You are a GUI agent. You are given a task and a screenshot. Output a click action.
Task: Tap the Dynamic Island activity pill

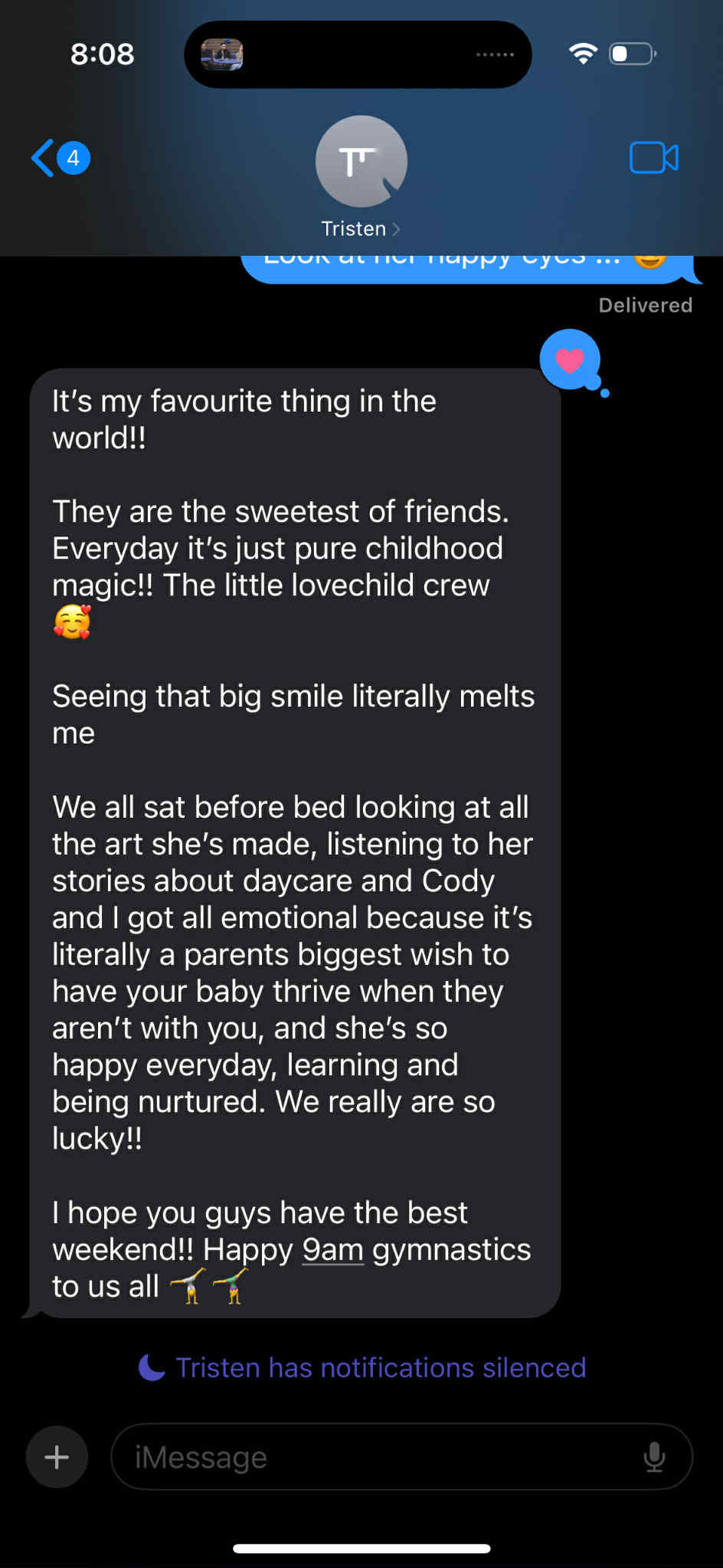tap(357, 54)
